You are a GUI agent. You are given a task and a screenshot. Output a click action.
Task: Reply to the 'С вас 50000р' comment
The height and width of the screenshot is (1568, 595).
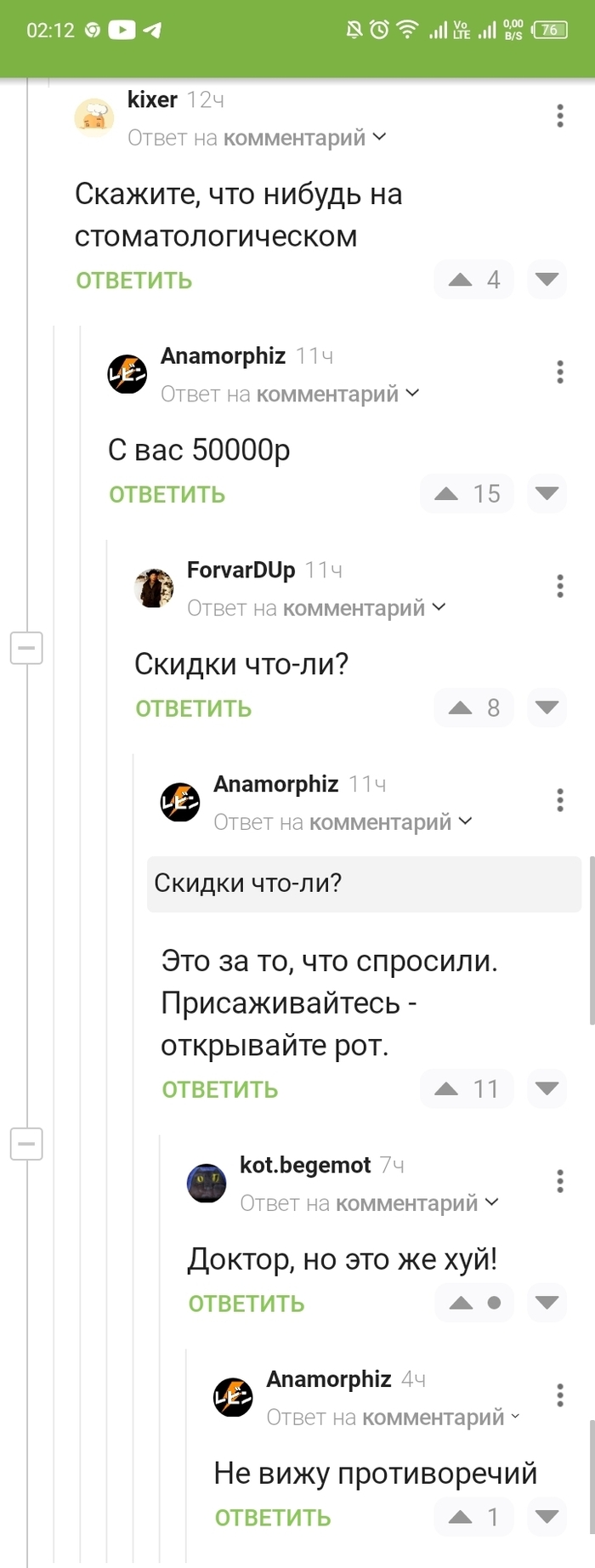(x=167, y=495)
